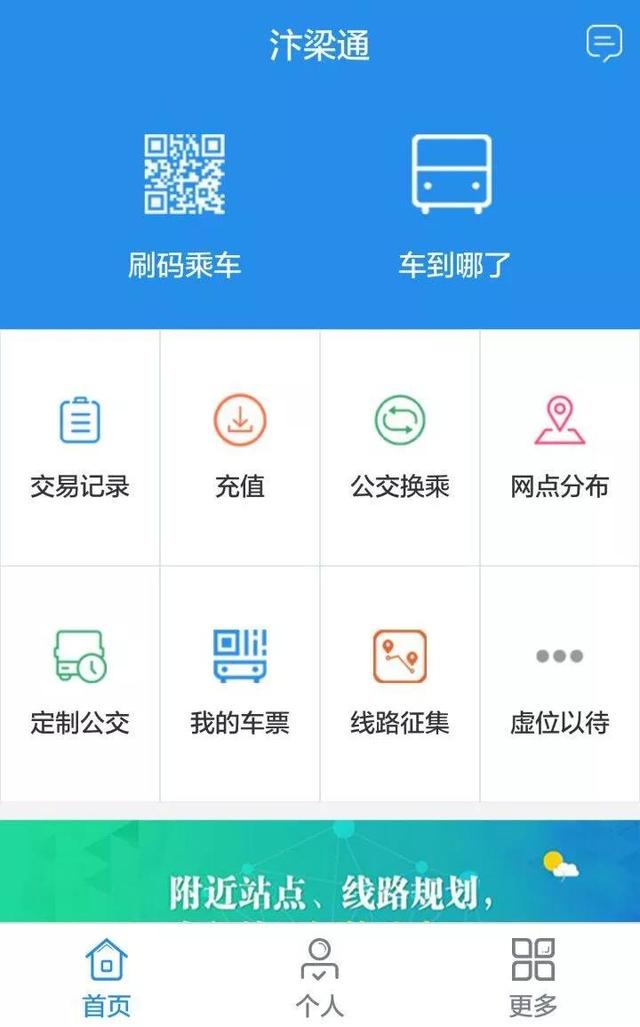View 网点分布 outlet distribution
Viewport: 640px width, 1027px height.
click(560, 446)
